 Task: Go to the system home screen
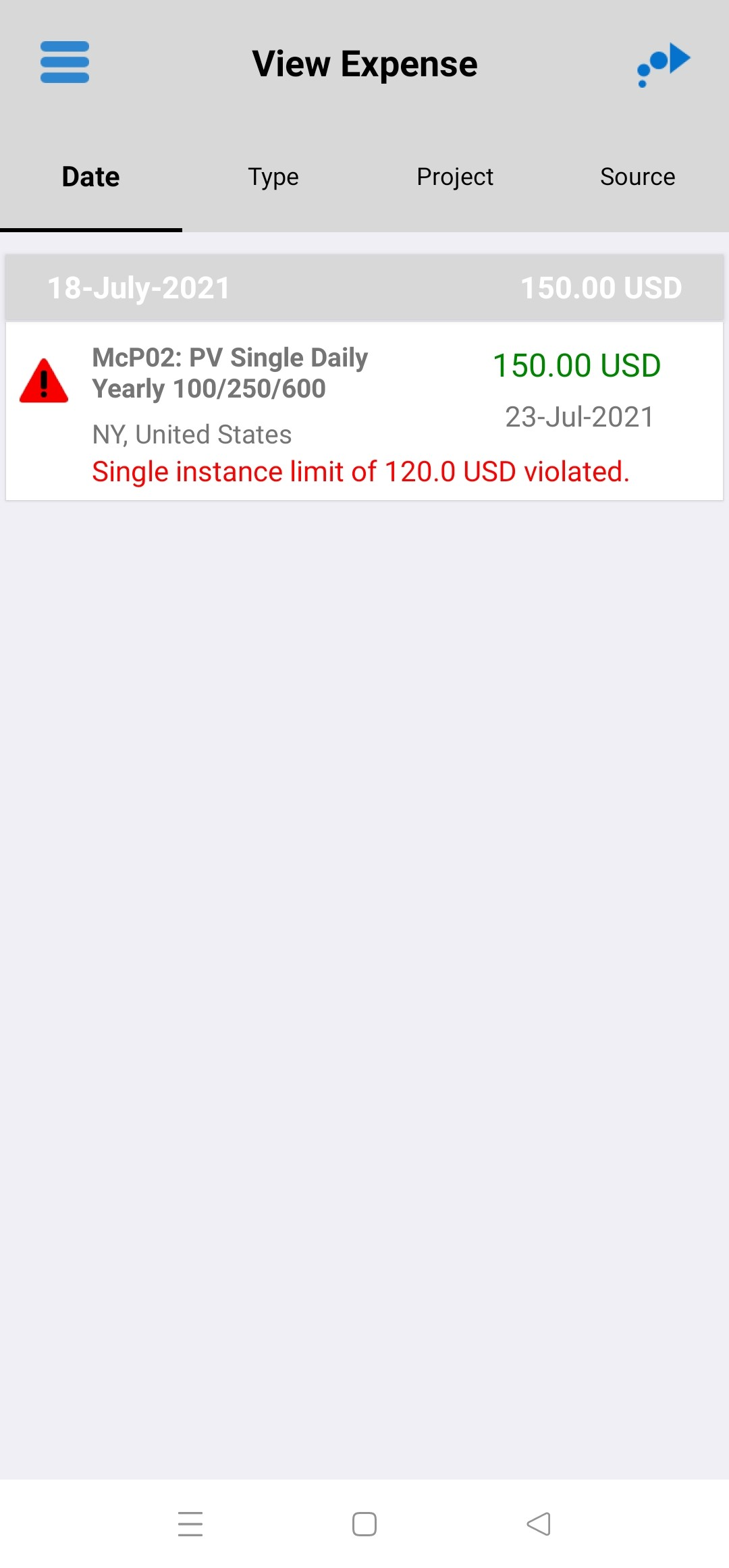click(x=364, y=1523)
